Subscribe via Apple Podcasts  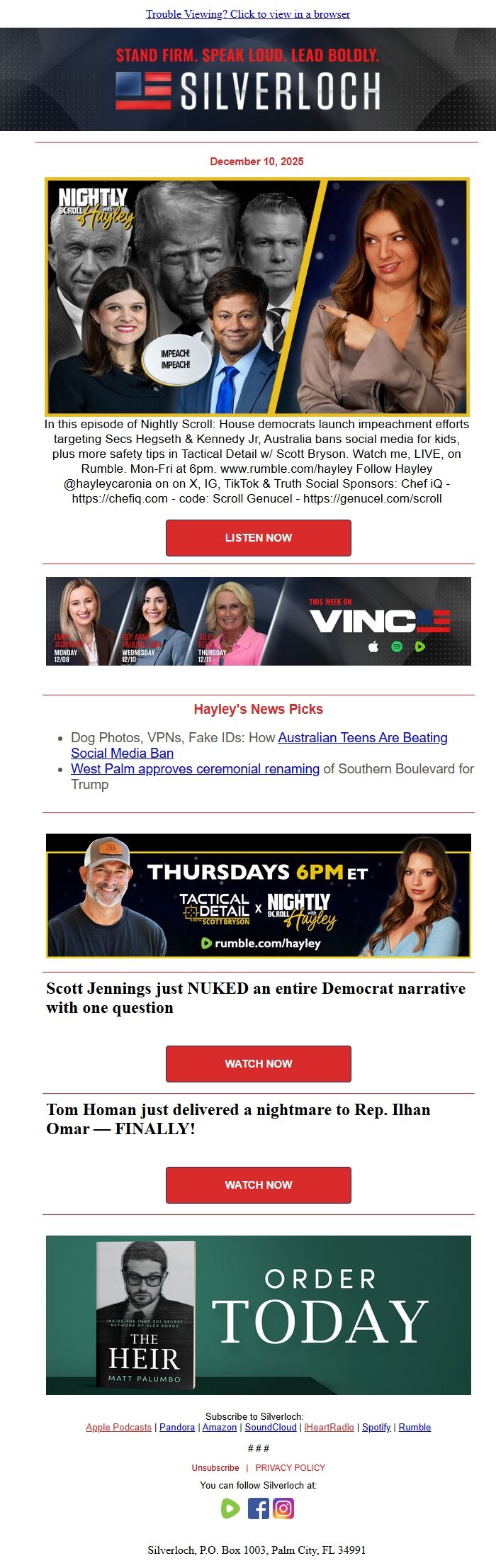coord(118,1427)
